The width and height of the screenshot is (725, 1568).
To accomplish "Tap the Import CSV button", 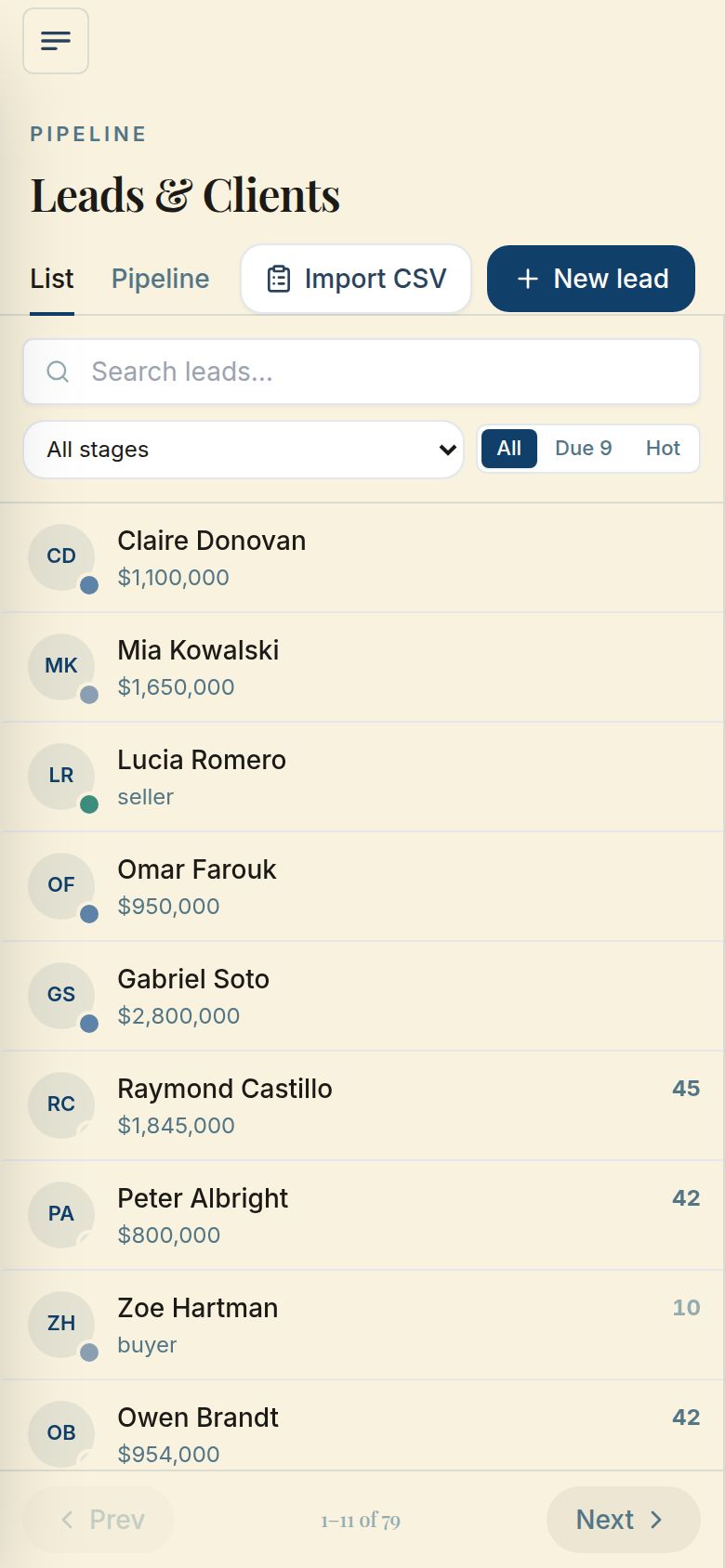I will pyautogui.click(x=356, y=279).
